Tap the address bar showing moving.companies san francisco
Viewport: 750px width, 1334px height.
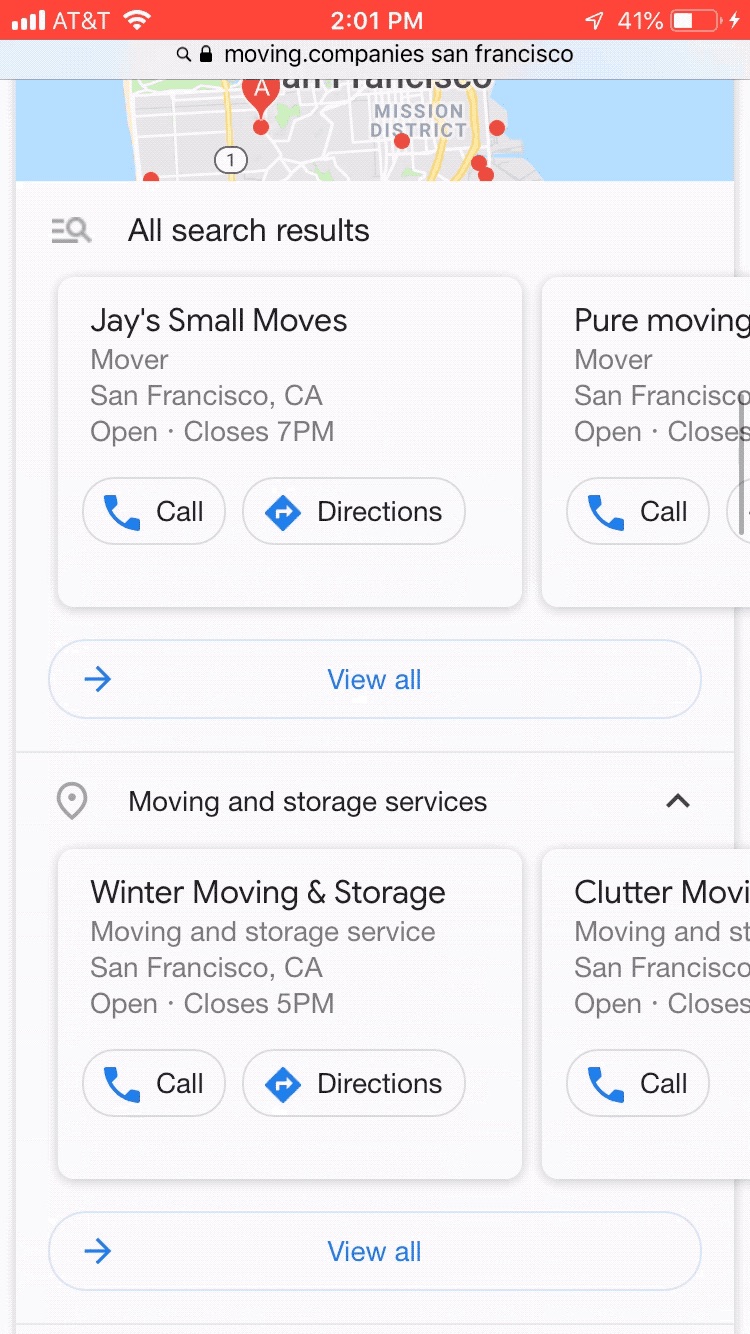pyautogui.click(x=375, y=54)
